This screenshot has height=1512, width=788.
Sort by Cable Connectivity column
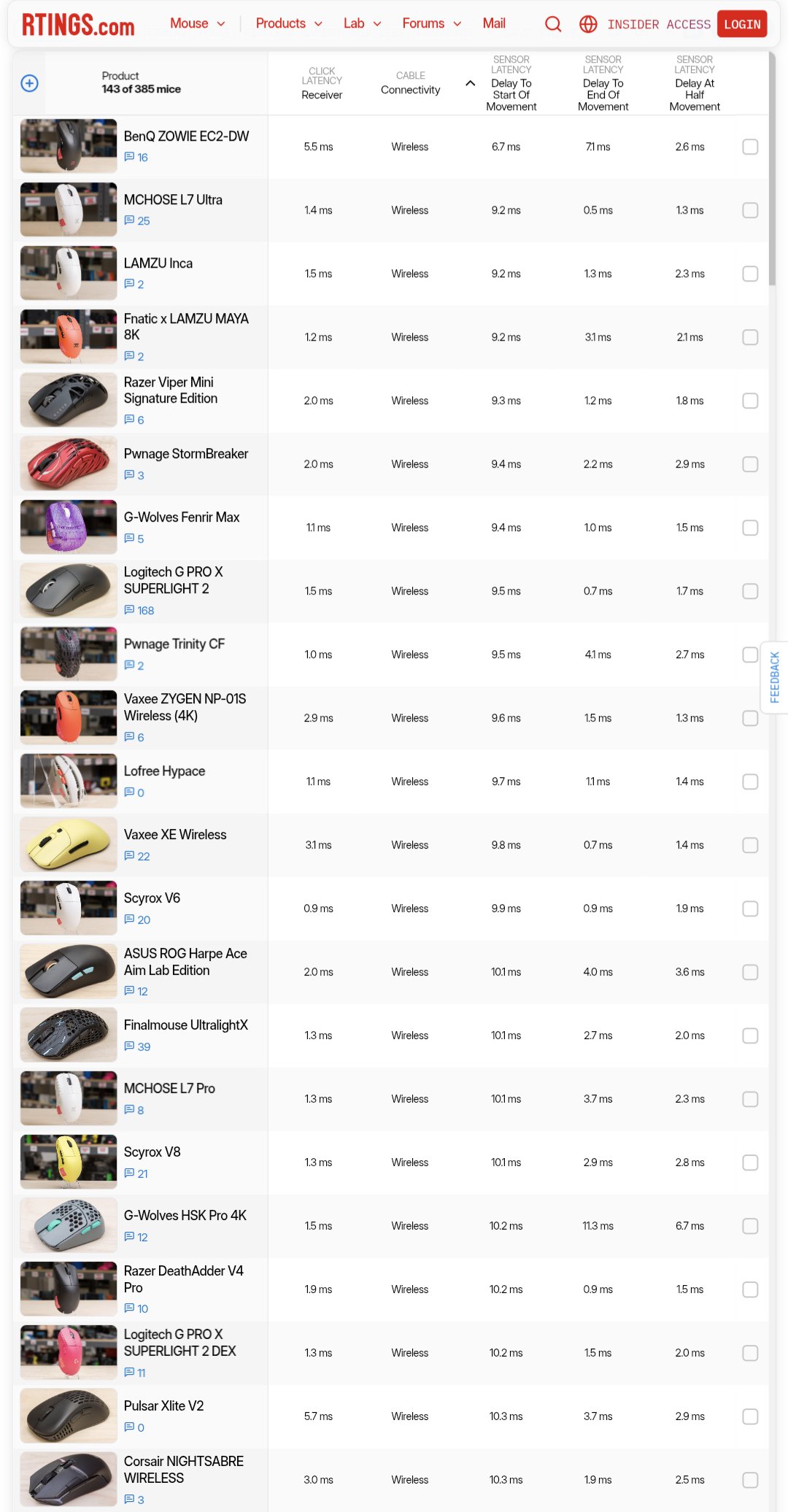[x=411, y=83]
